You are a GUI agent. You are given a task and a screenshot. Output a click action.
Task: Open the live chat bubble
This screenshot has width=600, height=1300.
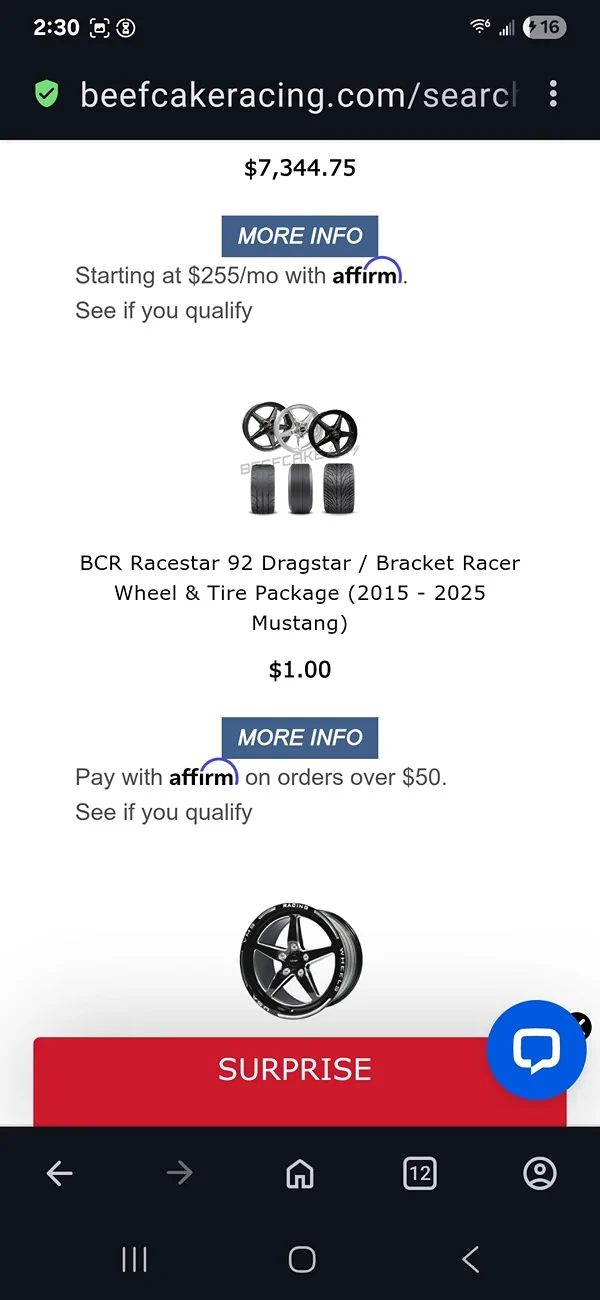pyautogui.click(x=536, y=1049)
